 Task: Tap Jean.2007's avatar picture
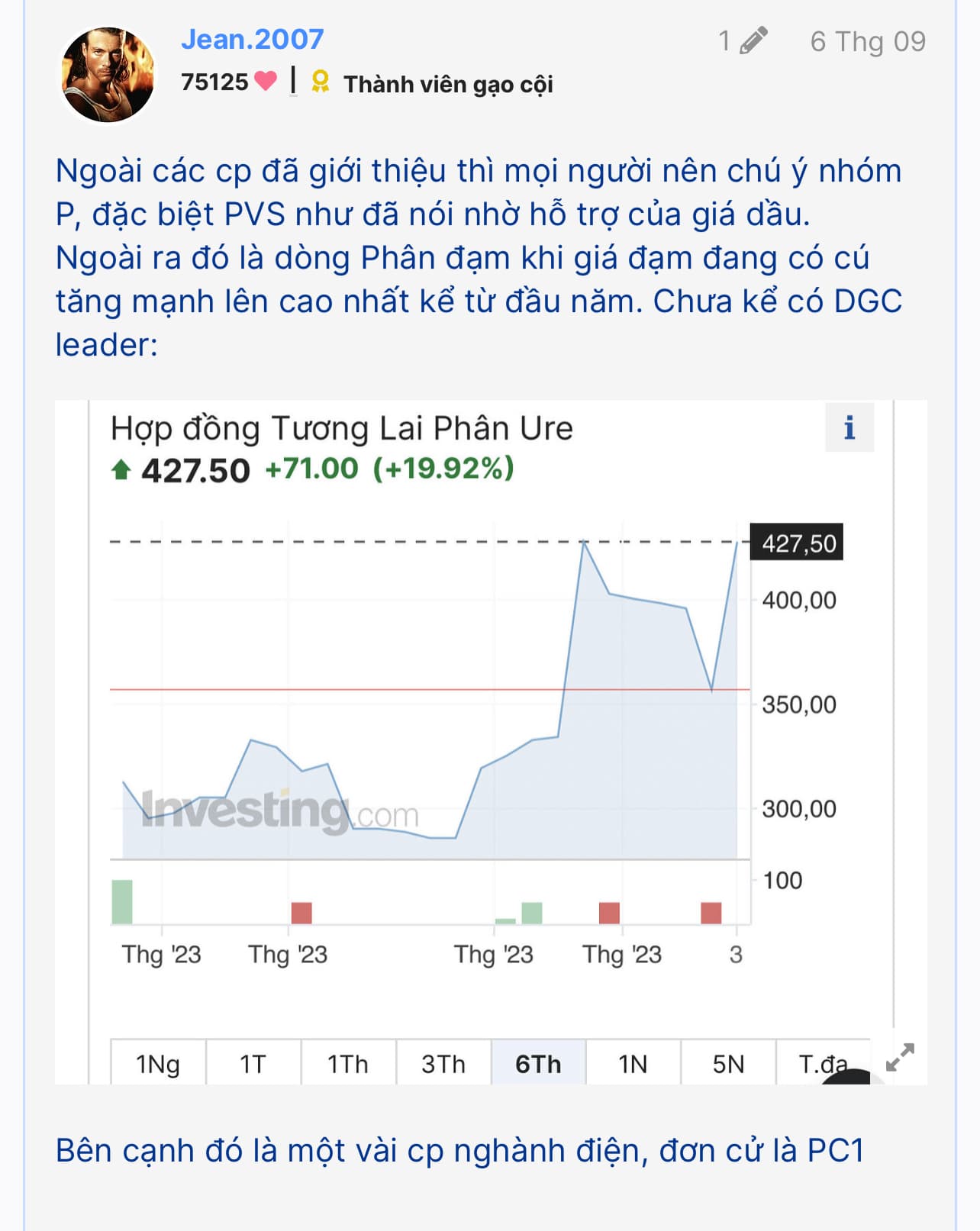(108, 75)
